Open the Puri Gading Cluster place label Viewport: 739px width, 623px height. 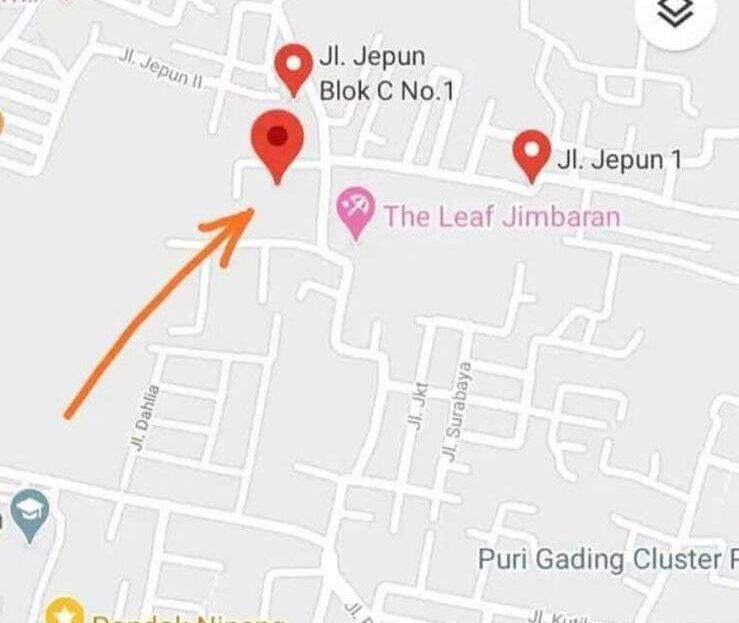click(x=598, y=558)
